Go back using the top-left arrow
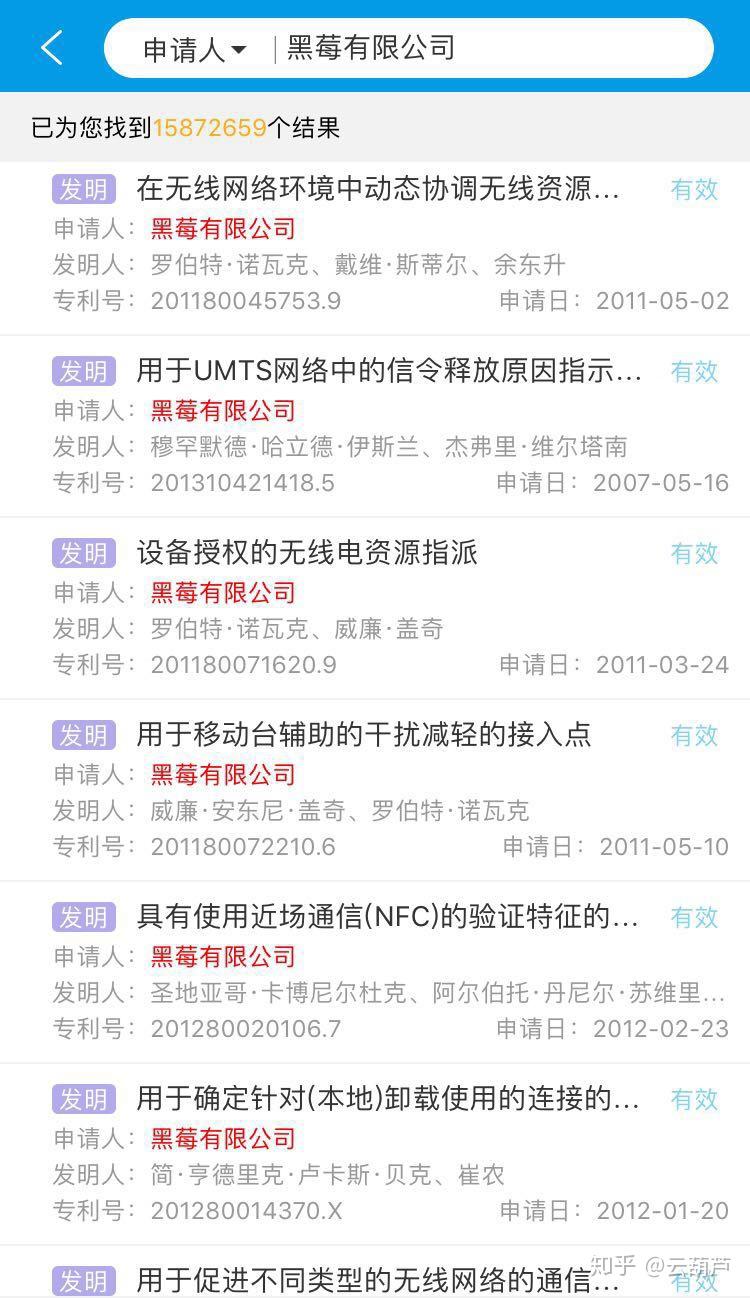This screenshot has width=750, height=1298. [52, 48]
